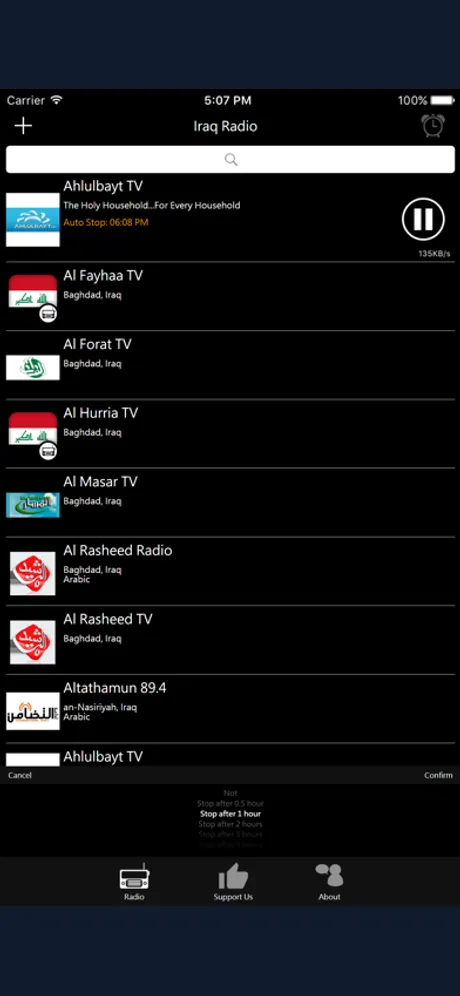Open the sleep timer alarm clock
The image size is (460, 996).
(x=433, y=125)
